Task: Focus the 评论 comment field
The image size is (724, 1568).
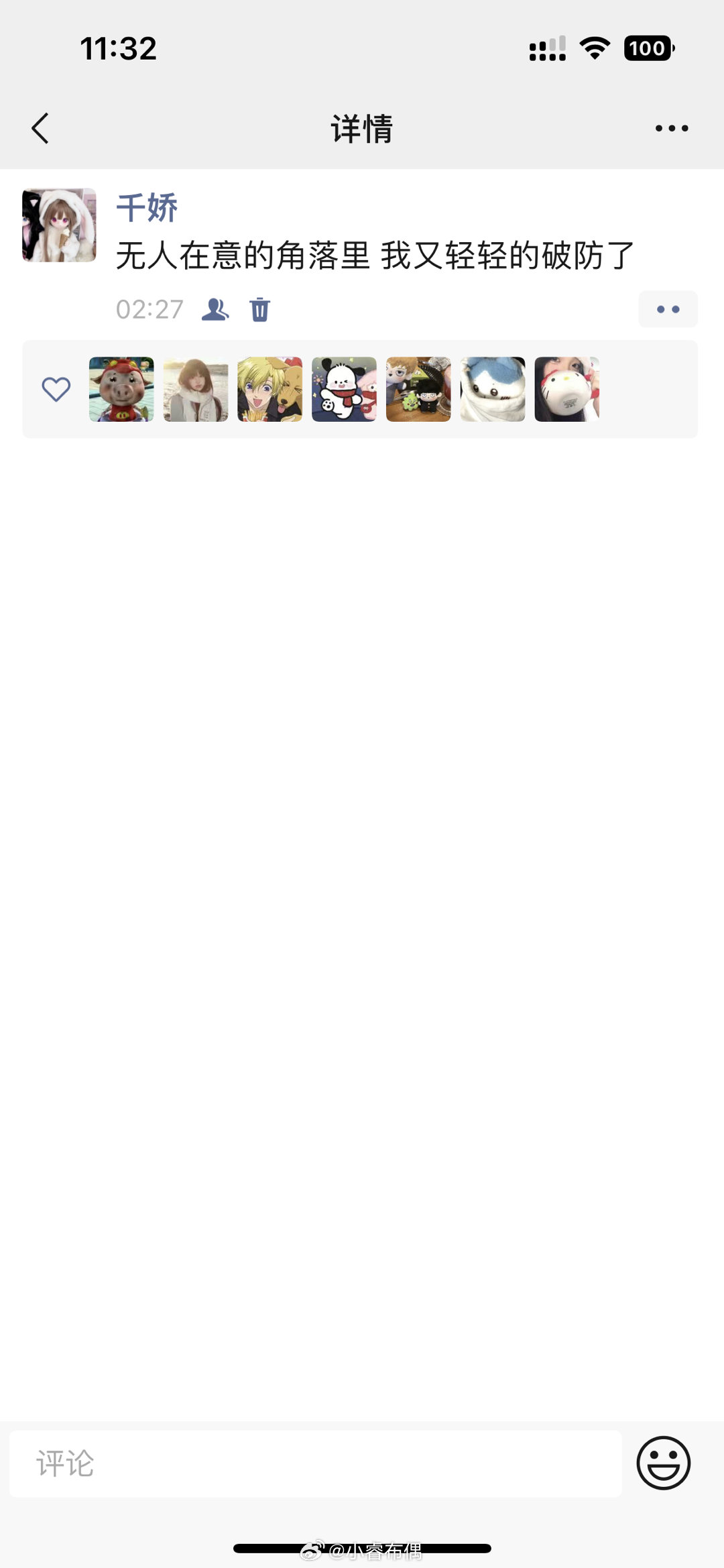Action: click(315, 1463)
